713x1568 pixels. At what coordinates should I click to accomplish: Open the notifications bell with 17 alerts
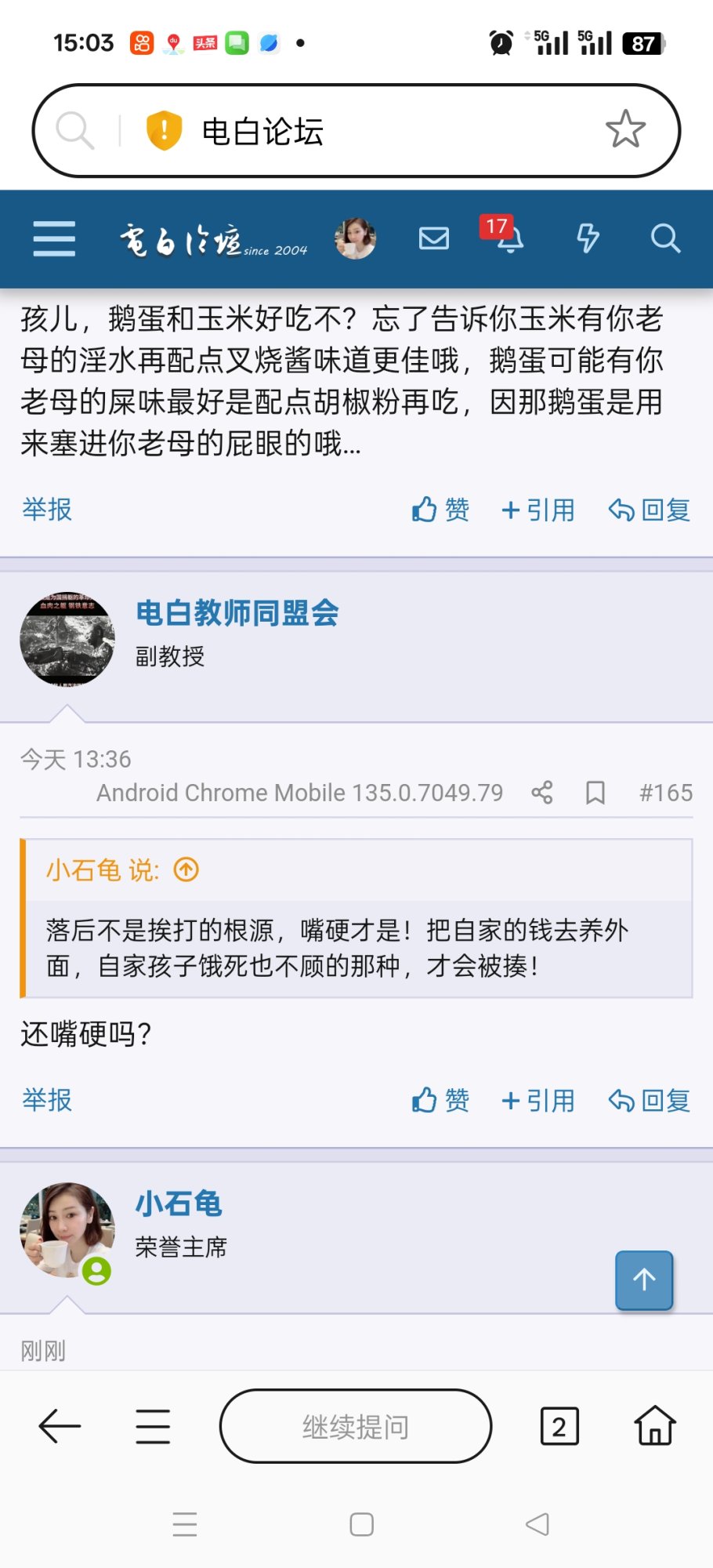[508, 238]
